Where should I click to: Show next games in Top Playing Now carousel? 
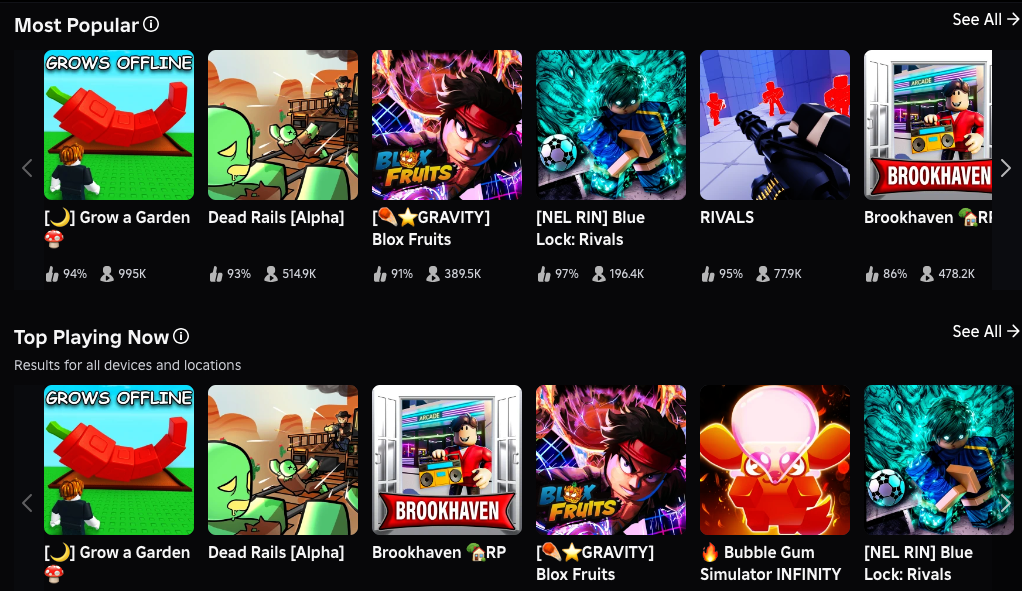click(x=1006, y=503)
